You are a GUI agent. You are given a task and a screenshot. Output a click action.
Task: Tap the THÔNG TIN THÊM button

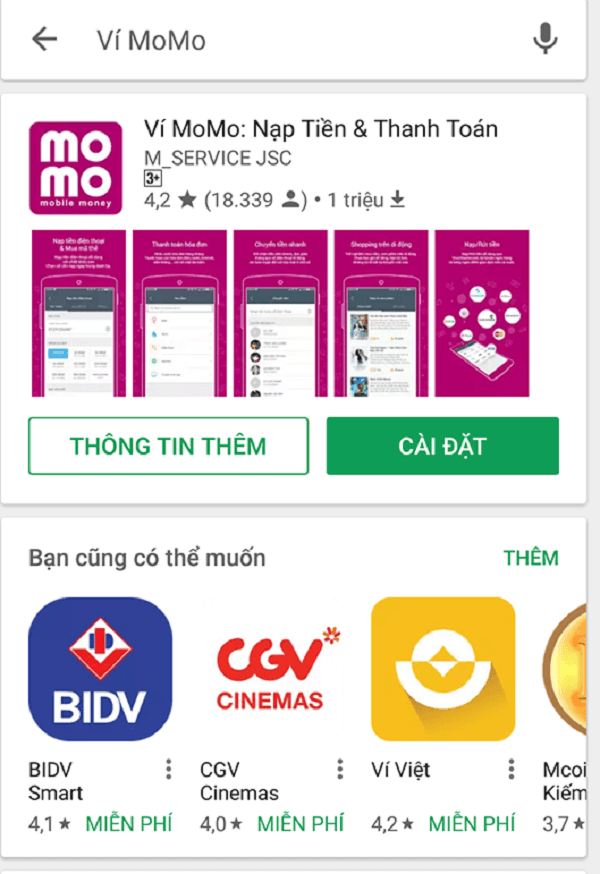pos(168,446)
